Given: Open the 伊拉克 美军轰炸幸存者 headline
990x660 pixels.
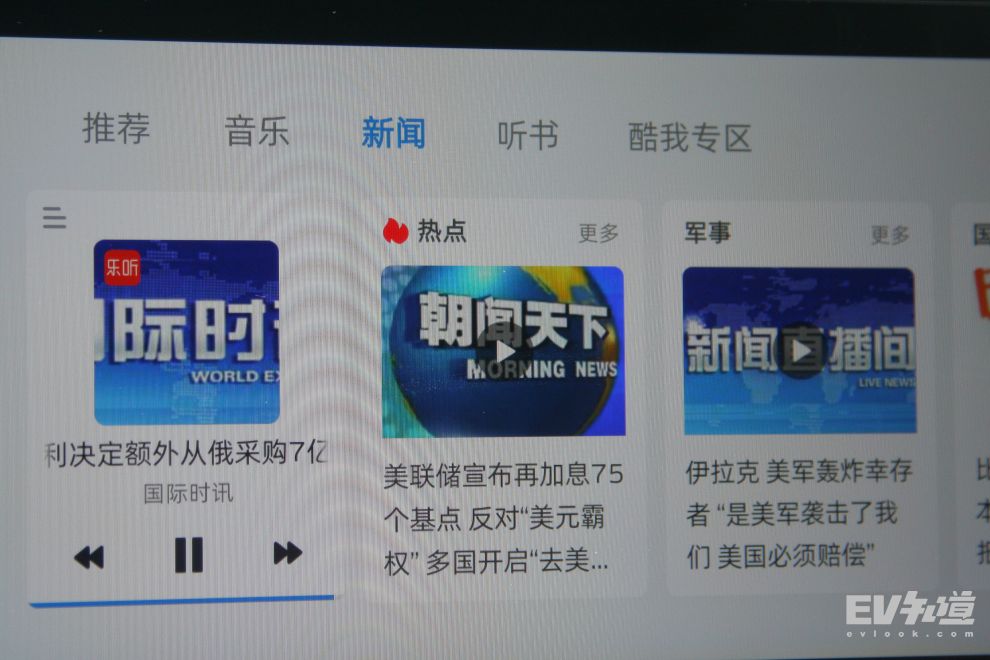Looking at the screenshot, I should pos(798,513).
